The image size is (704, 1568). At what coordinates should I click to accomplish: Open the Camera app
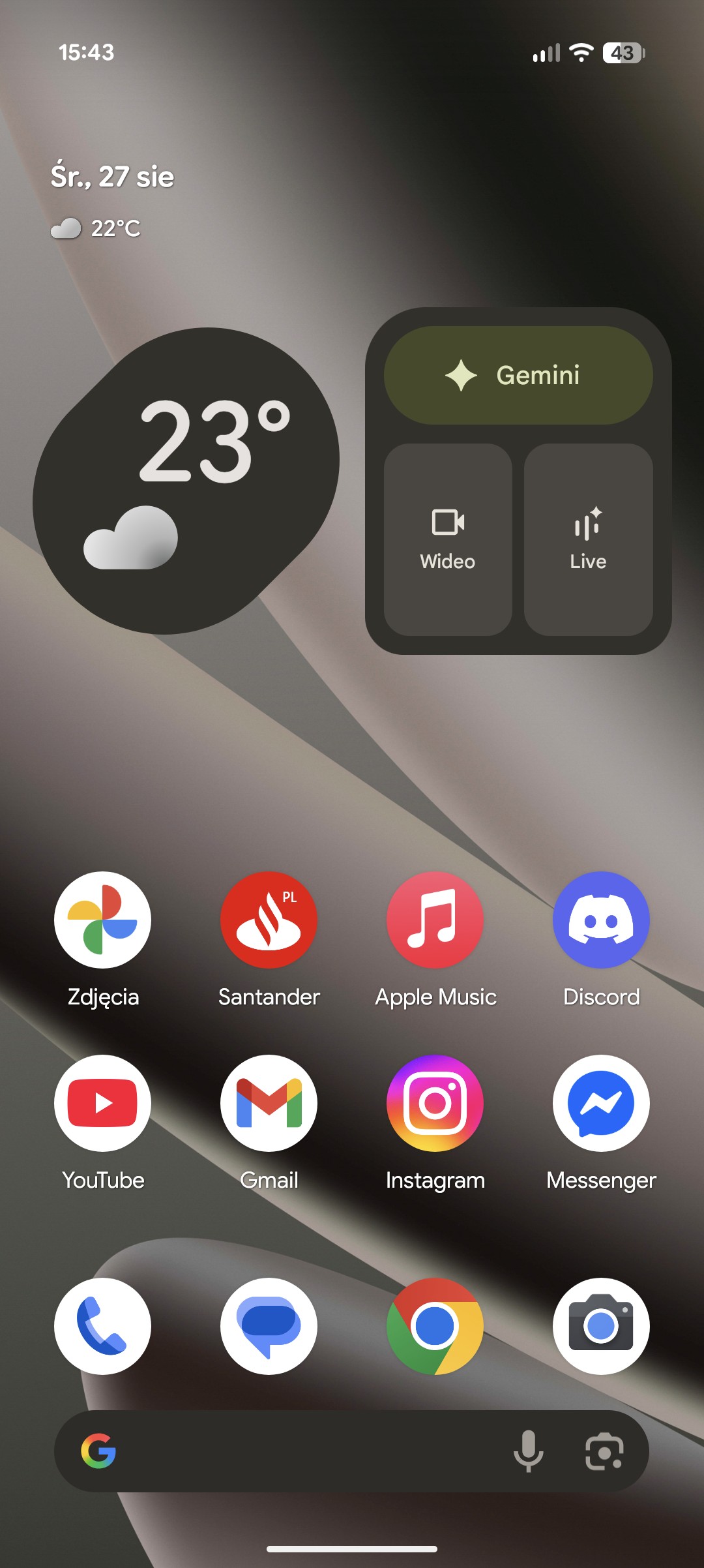coord(601,1326)
